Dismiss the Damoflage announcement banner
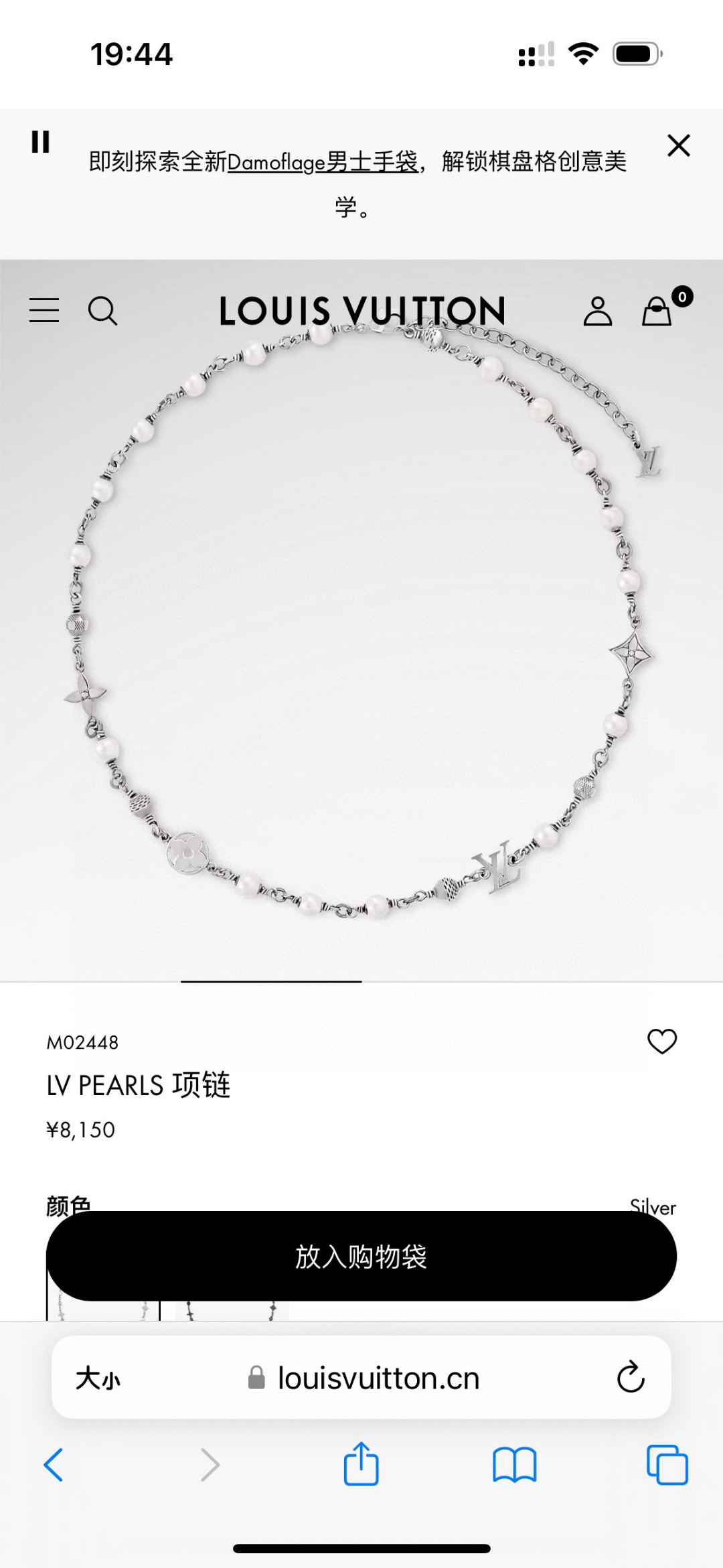 tap(678, 145)
